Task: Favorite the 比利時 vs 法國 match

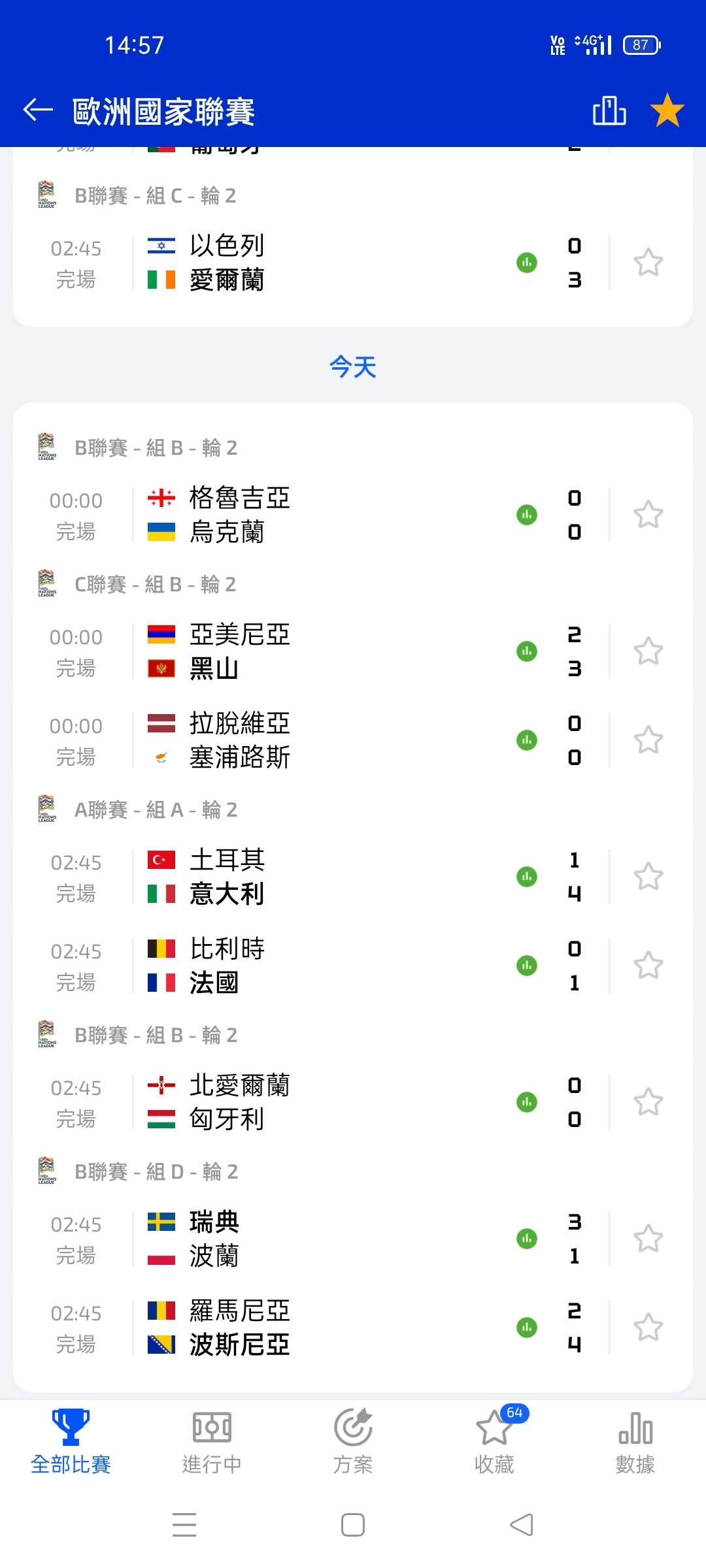Action: (648, 966)
